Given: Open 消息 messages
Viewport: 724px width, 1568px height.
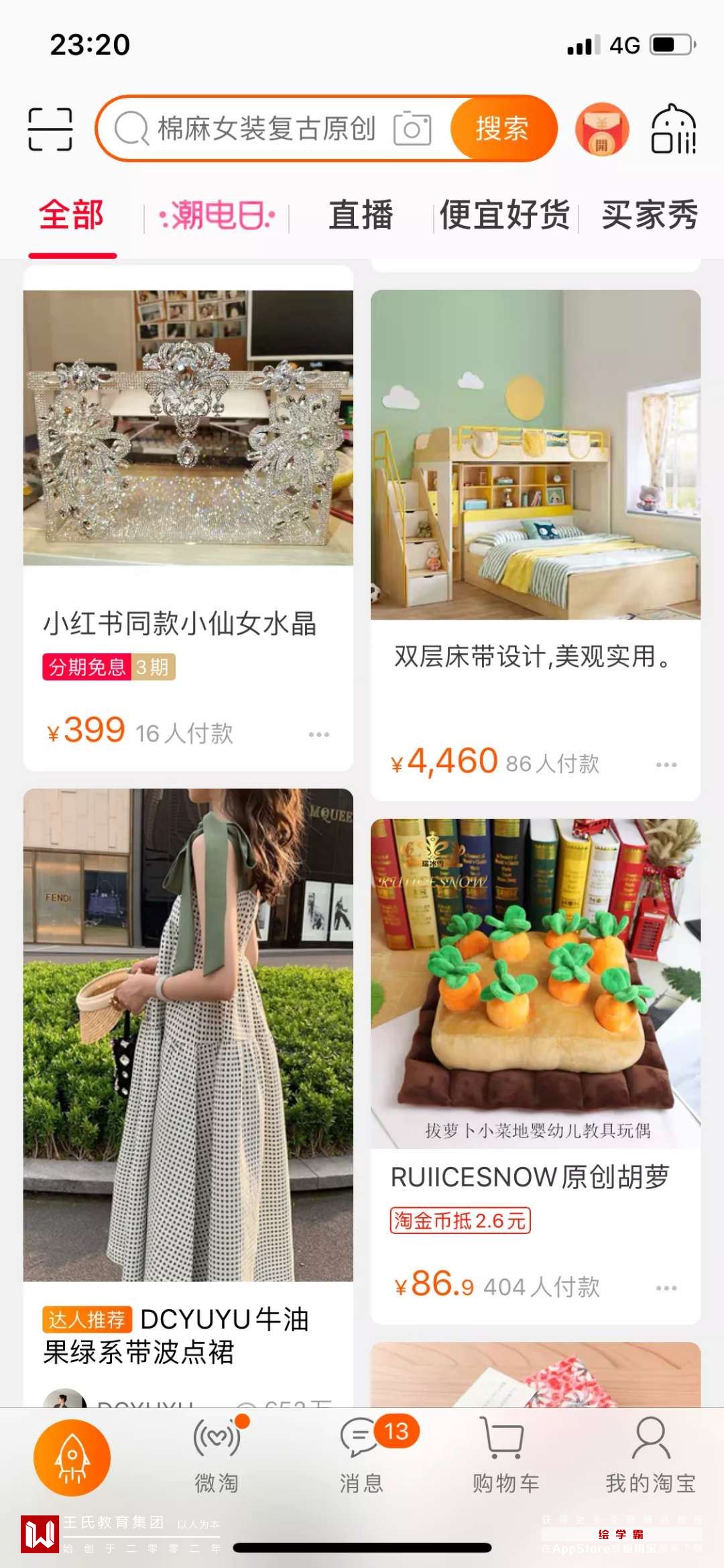Looking at the screenshot, I should tap(361, 1457).
